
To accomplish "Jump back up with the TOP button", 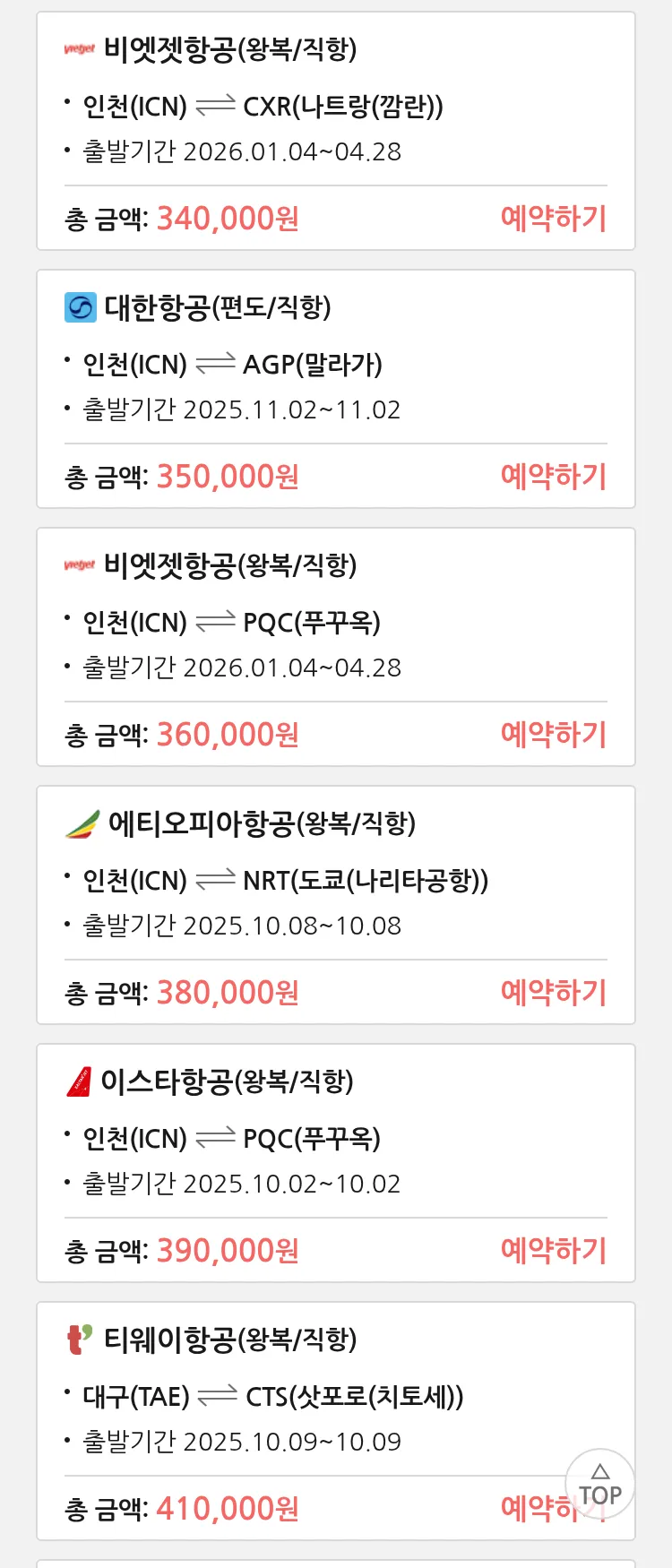I will [599, 1485].
